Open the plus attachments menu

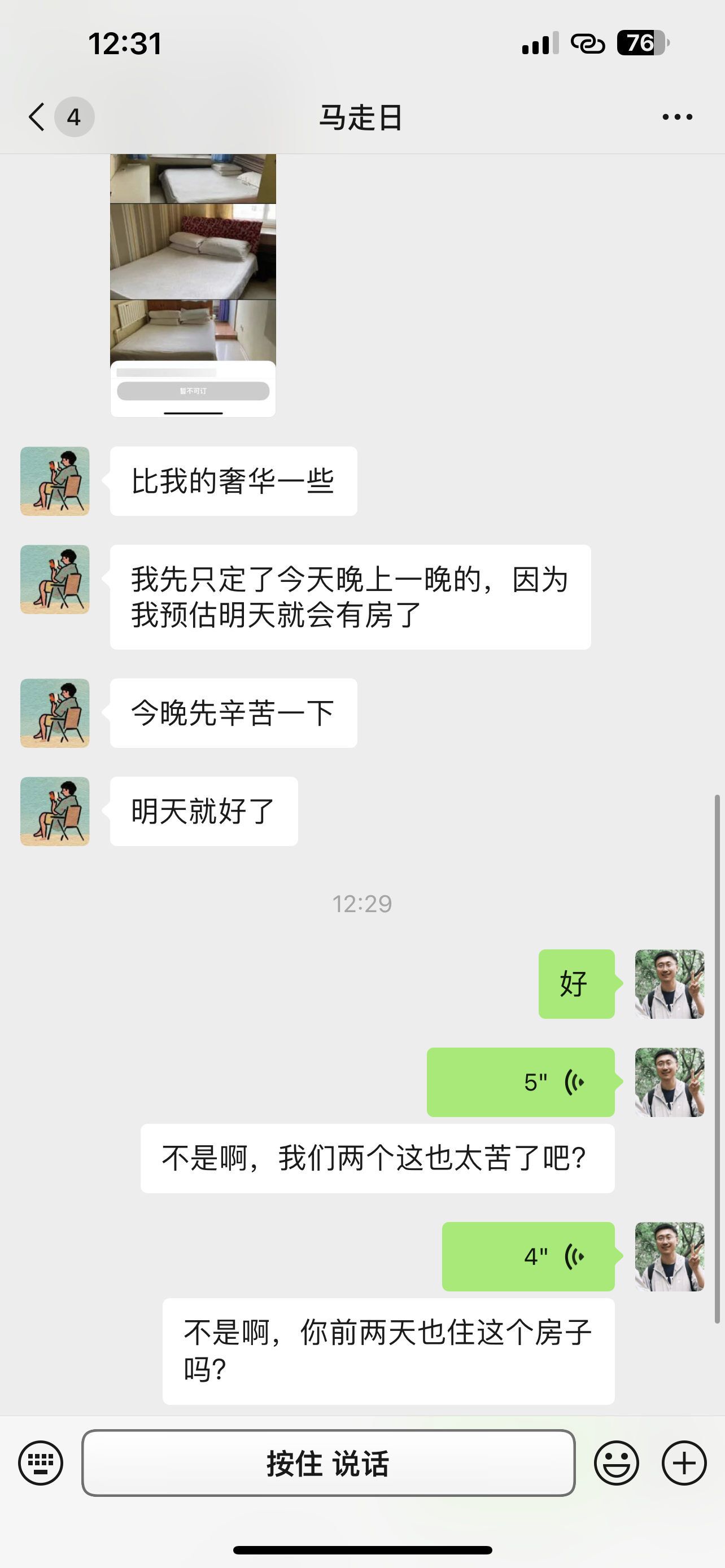pos(684,1462)
